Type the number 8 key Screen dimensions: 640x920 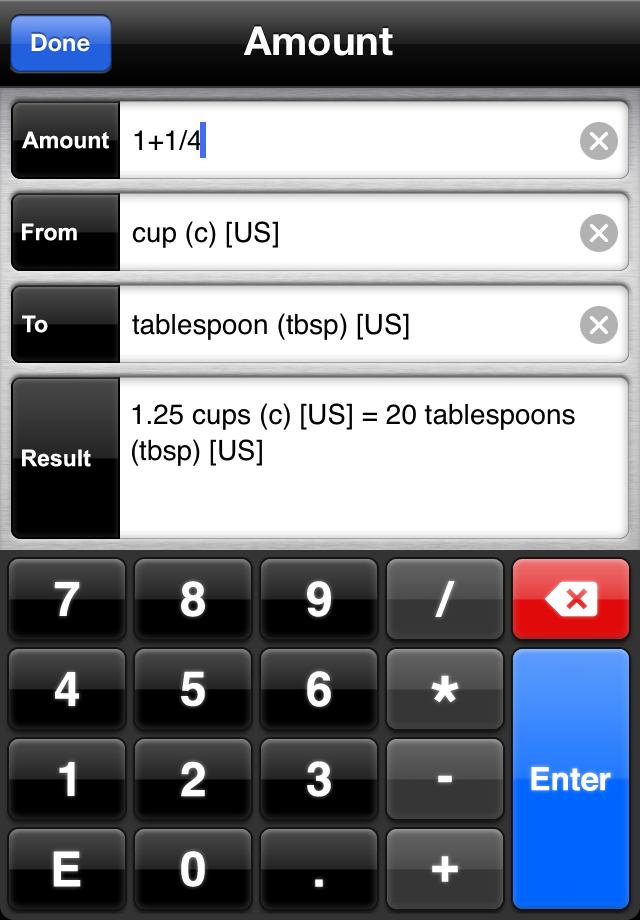pos(193,599)
